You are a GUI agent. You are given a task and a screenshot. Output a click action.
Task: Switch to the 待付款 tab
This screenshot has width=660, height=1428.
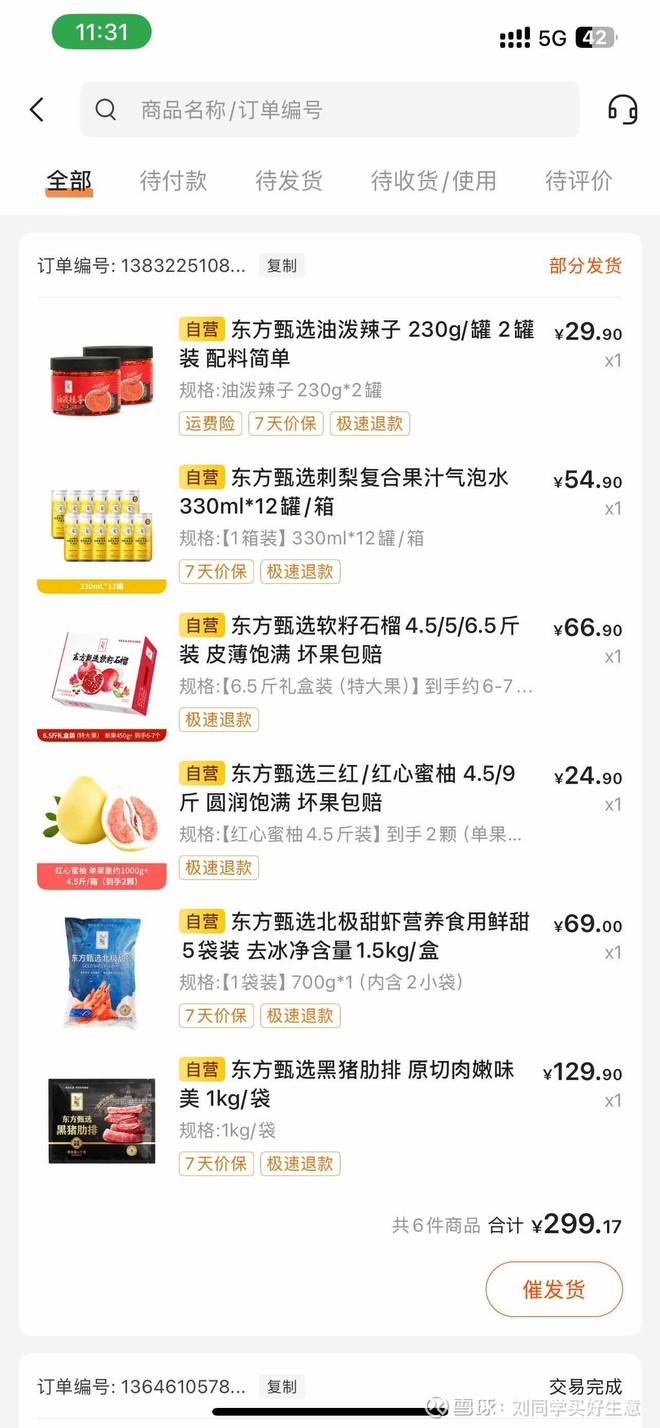click(173, 181)
